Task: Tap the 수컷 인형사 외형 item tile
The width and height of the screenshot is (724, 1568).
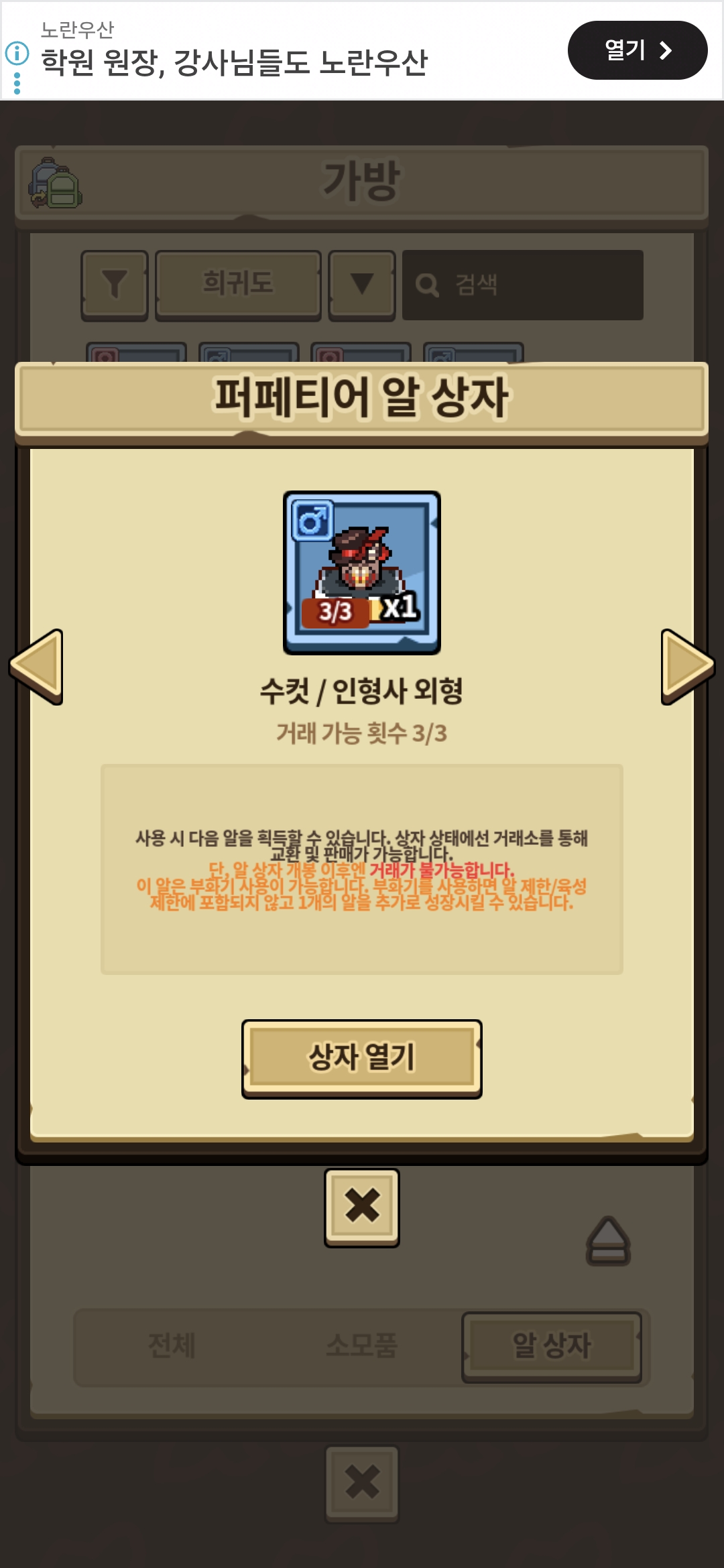Action: (x=362, y=572)
